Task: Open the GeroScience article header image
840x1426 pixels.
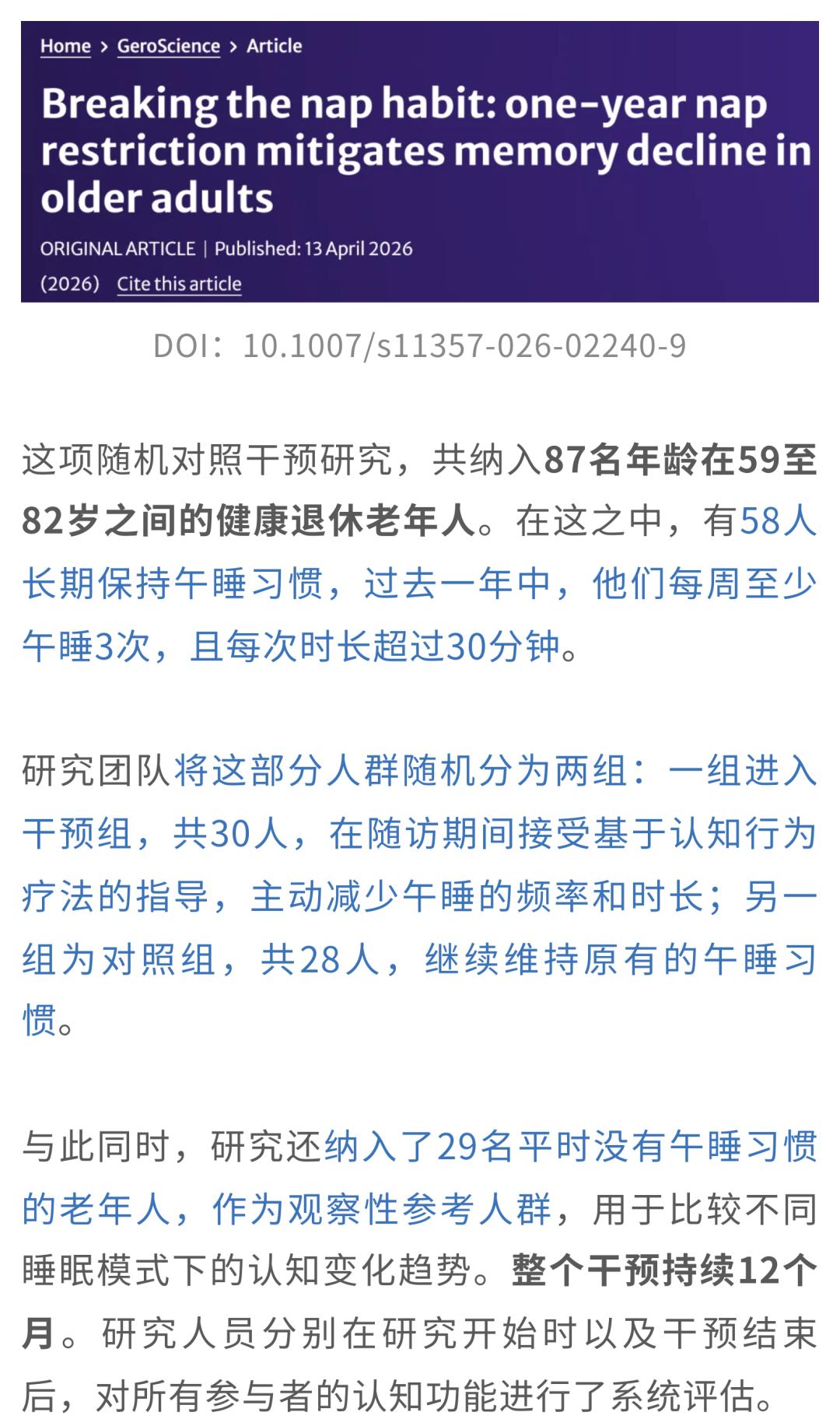Action: pos(420,161)
